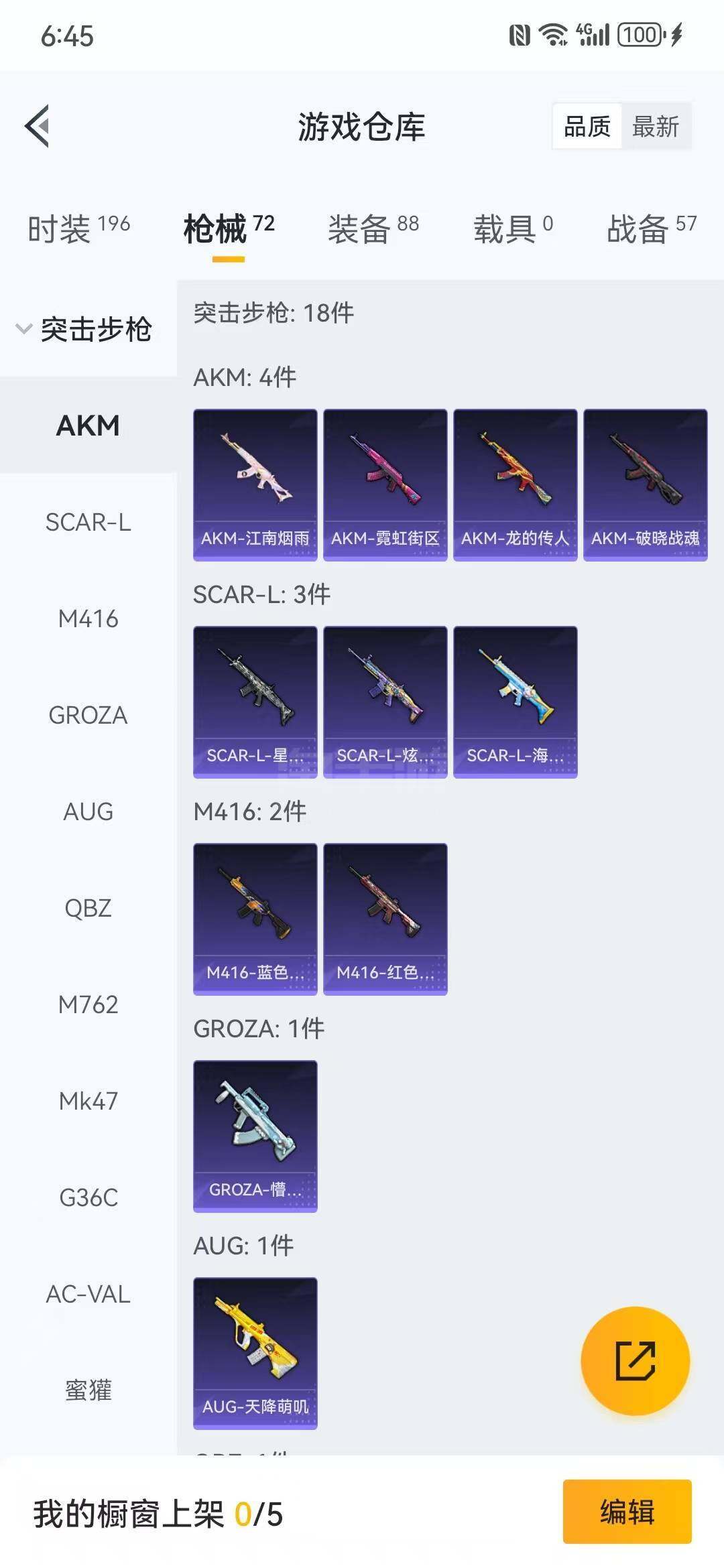Open the 载具 tab

pos(513,228)
